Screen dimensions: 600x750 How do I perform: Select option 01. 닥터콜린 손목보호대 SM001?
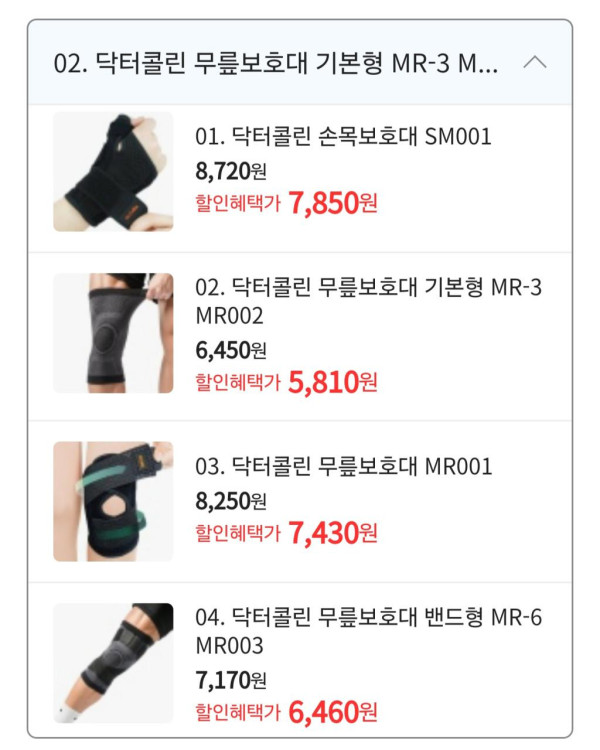(x=343, y=137)
